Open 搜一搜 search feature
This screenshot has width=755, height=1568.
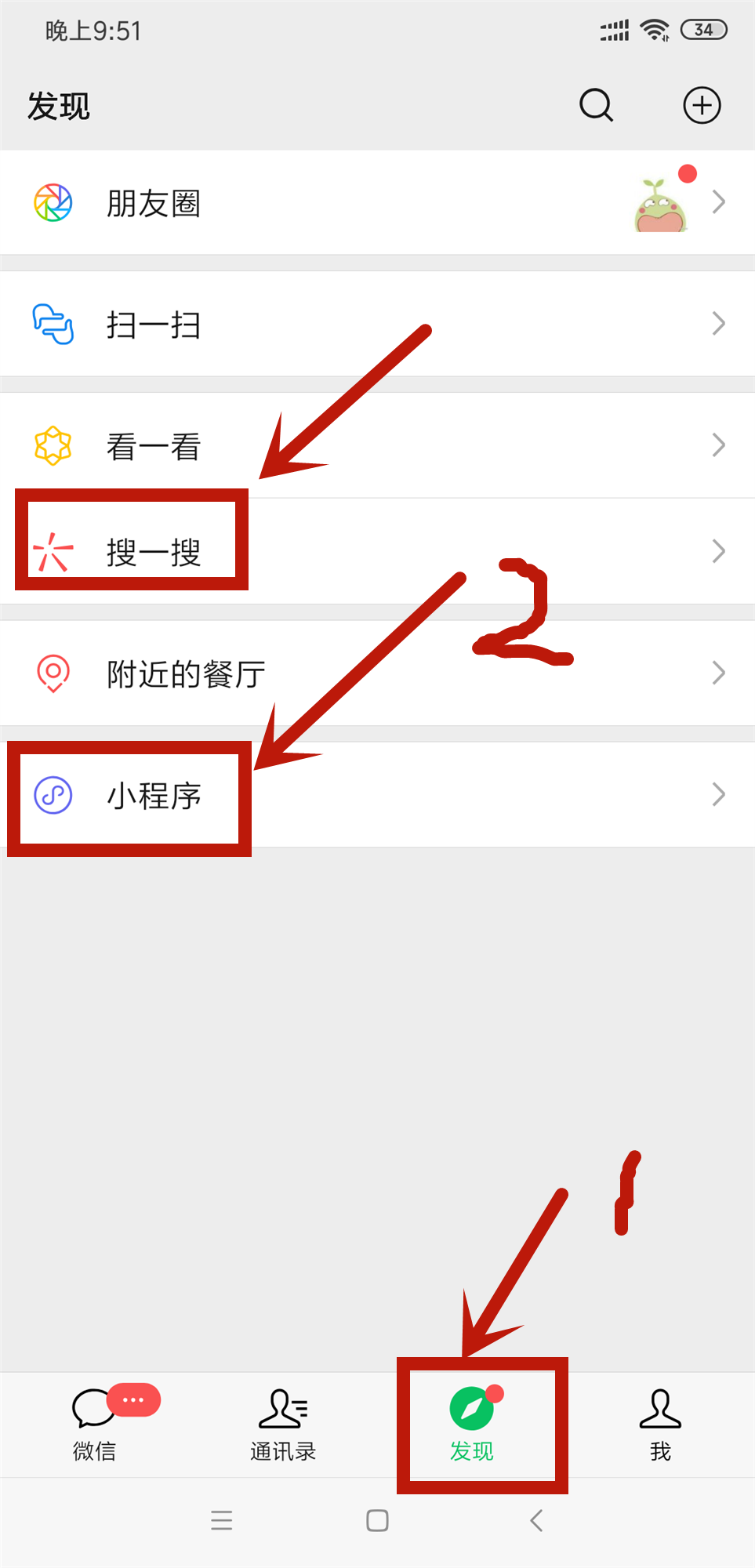[154, 552]
